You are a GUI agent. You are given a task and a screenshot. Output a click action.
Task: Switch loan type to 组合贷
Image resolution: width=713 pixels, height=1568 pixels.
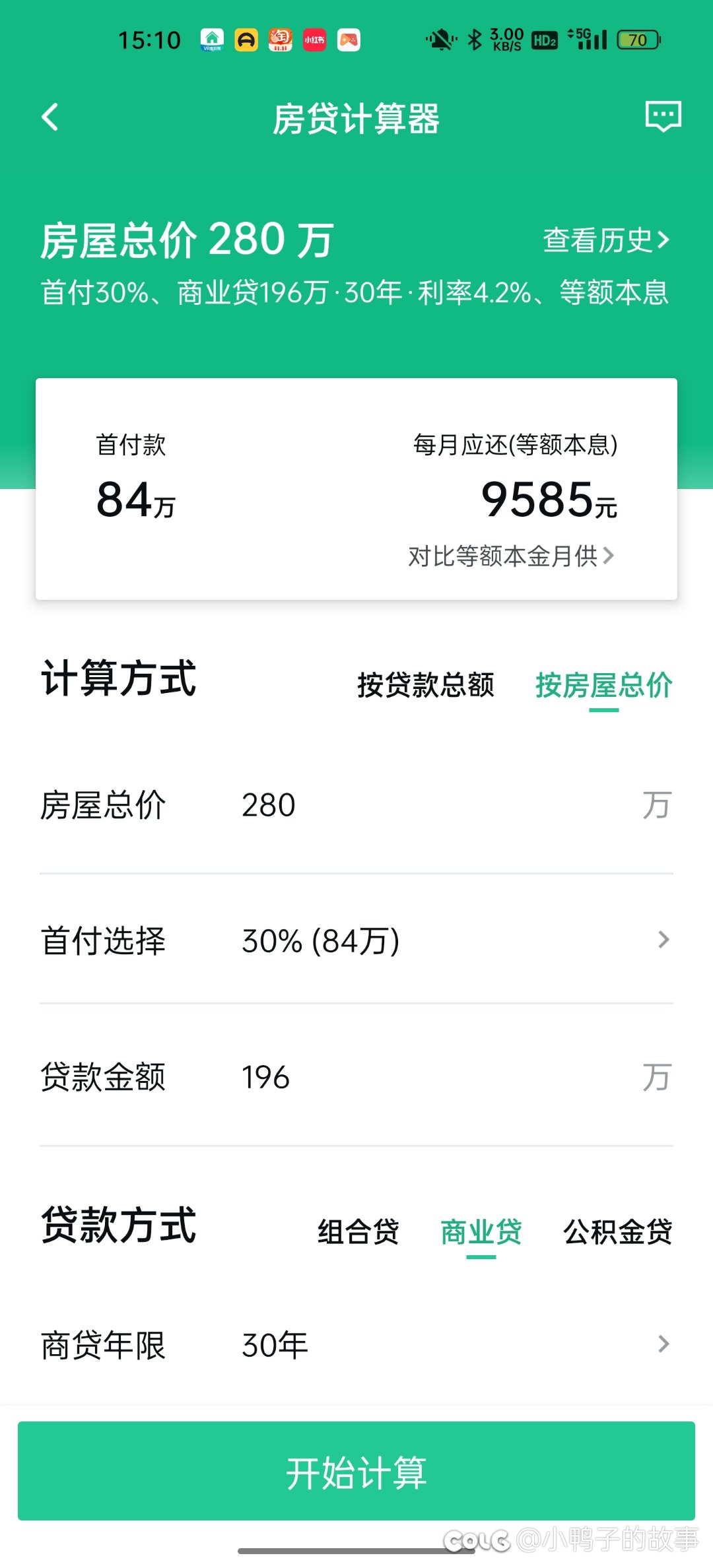pyautogui.click(x=358, y=1231)
